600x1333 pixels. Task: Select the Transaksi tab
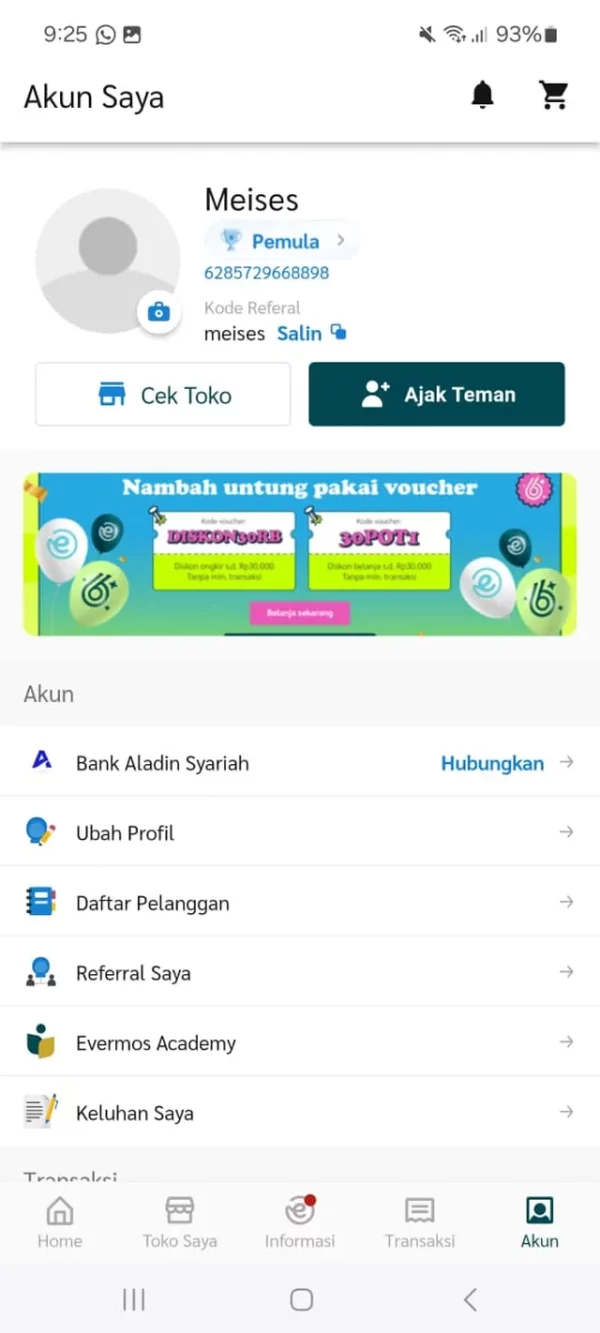tap(420, 1223)
